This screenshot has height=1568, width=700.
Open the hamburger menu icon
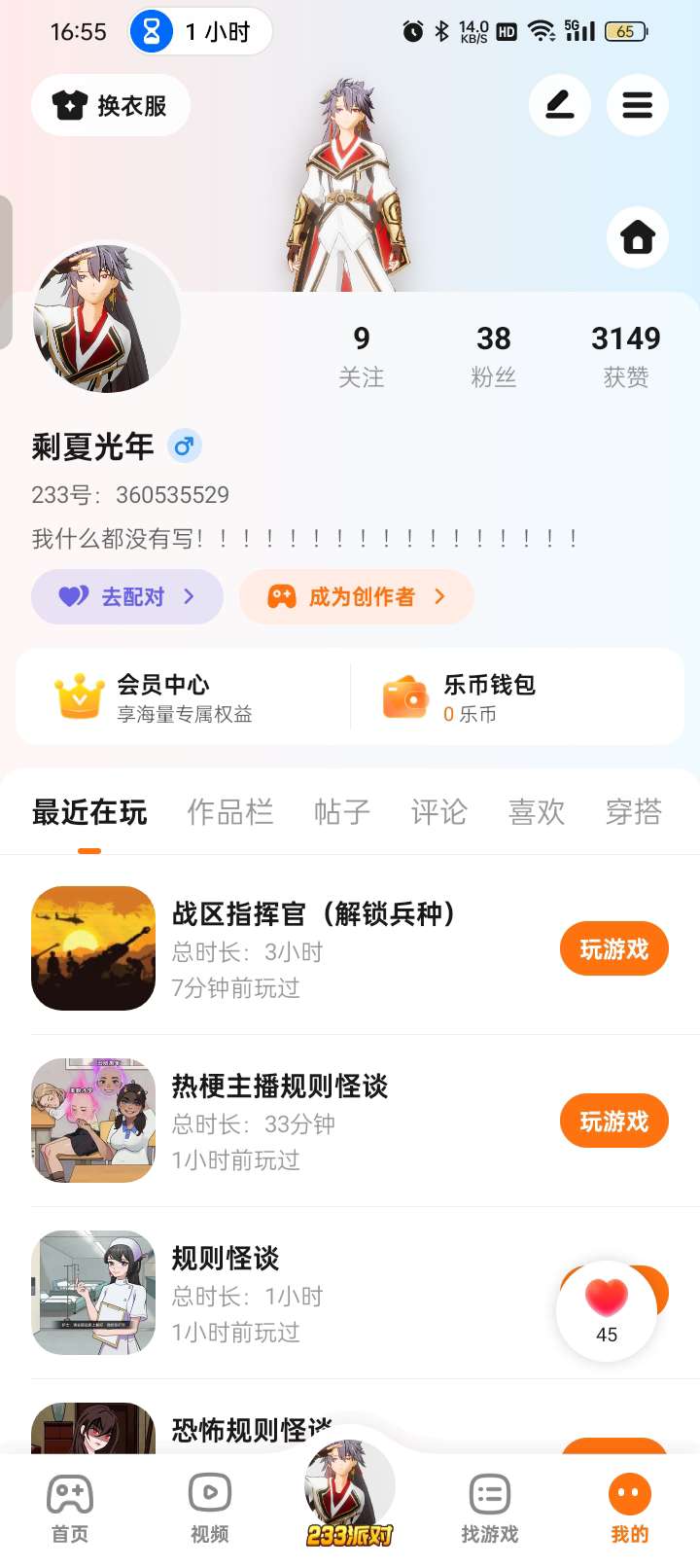(x=637, y=105)
